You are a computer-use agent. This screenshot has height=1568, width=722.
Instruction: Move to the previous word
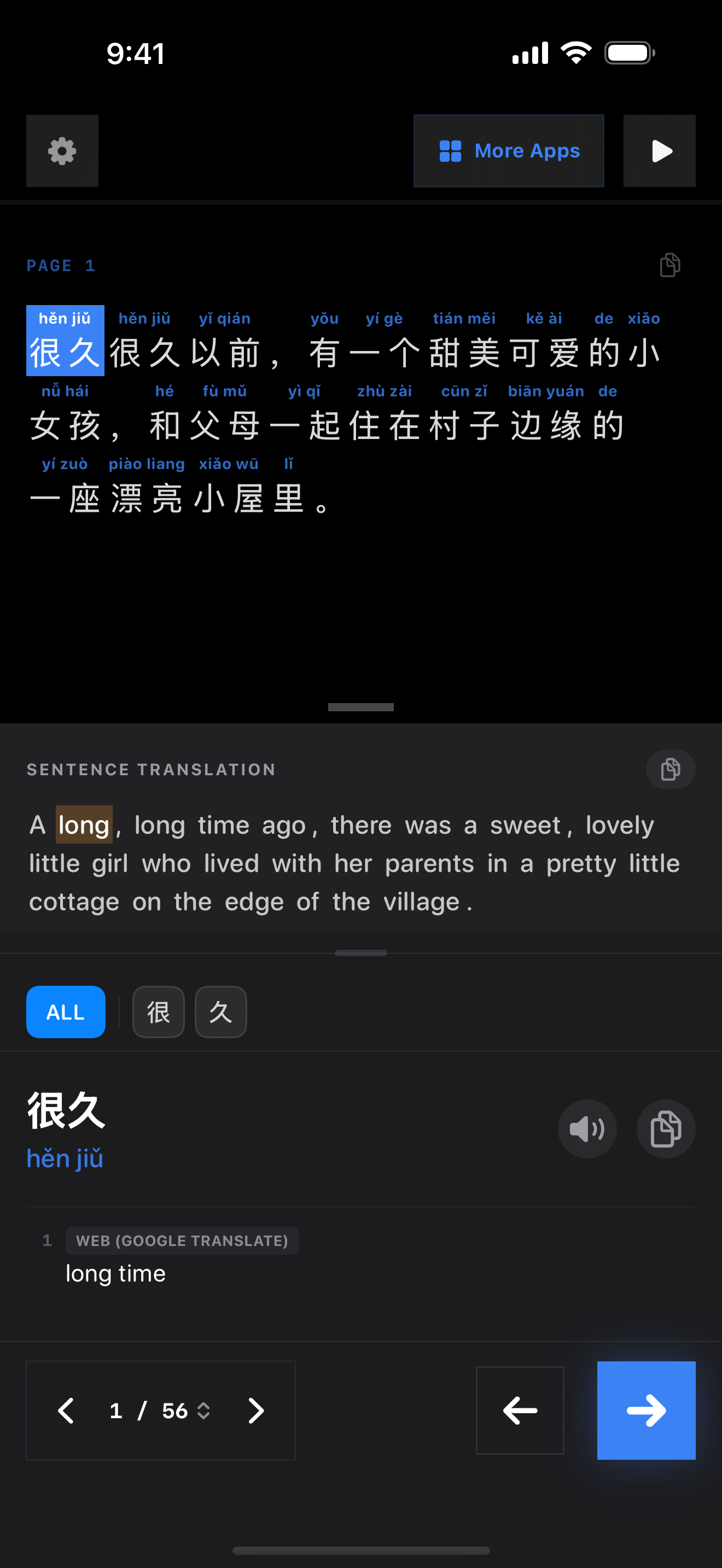519,1411
